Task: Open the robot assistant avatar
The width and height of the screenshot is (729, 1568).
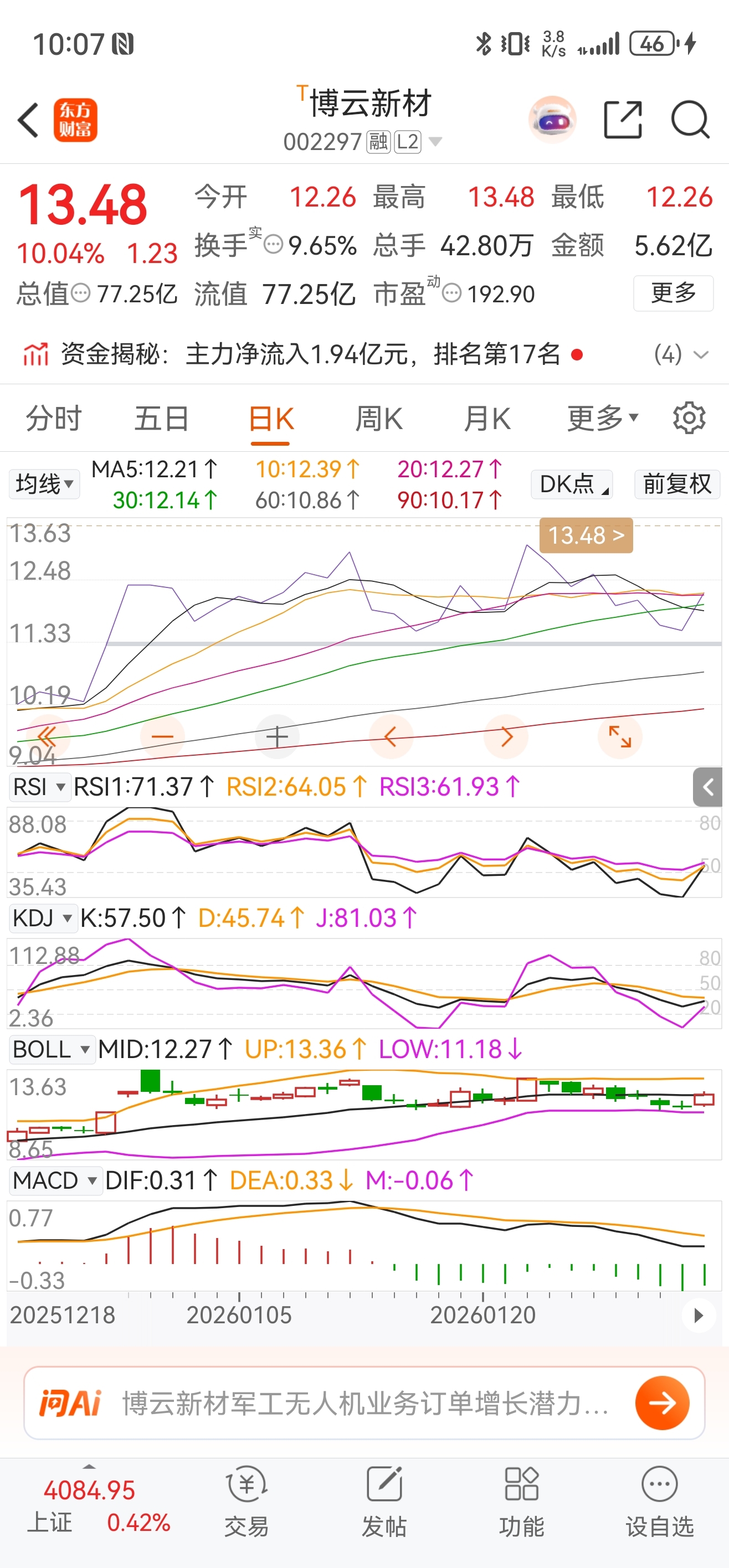Action: point(552,119)
